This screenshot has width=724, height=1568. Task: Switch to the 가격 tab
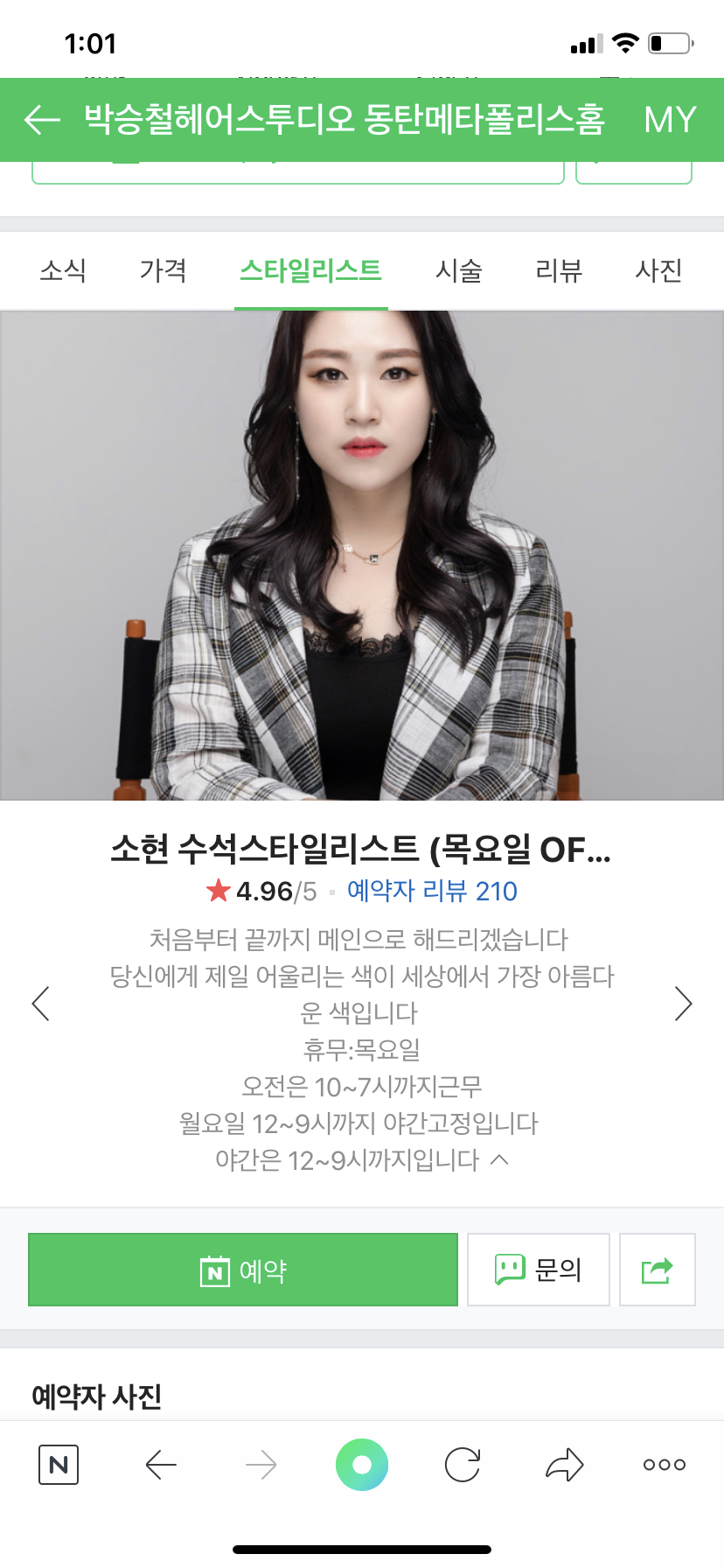[x=163, y=270]
